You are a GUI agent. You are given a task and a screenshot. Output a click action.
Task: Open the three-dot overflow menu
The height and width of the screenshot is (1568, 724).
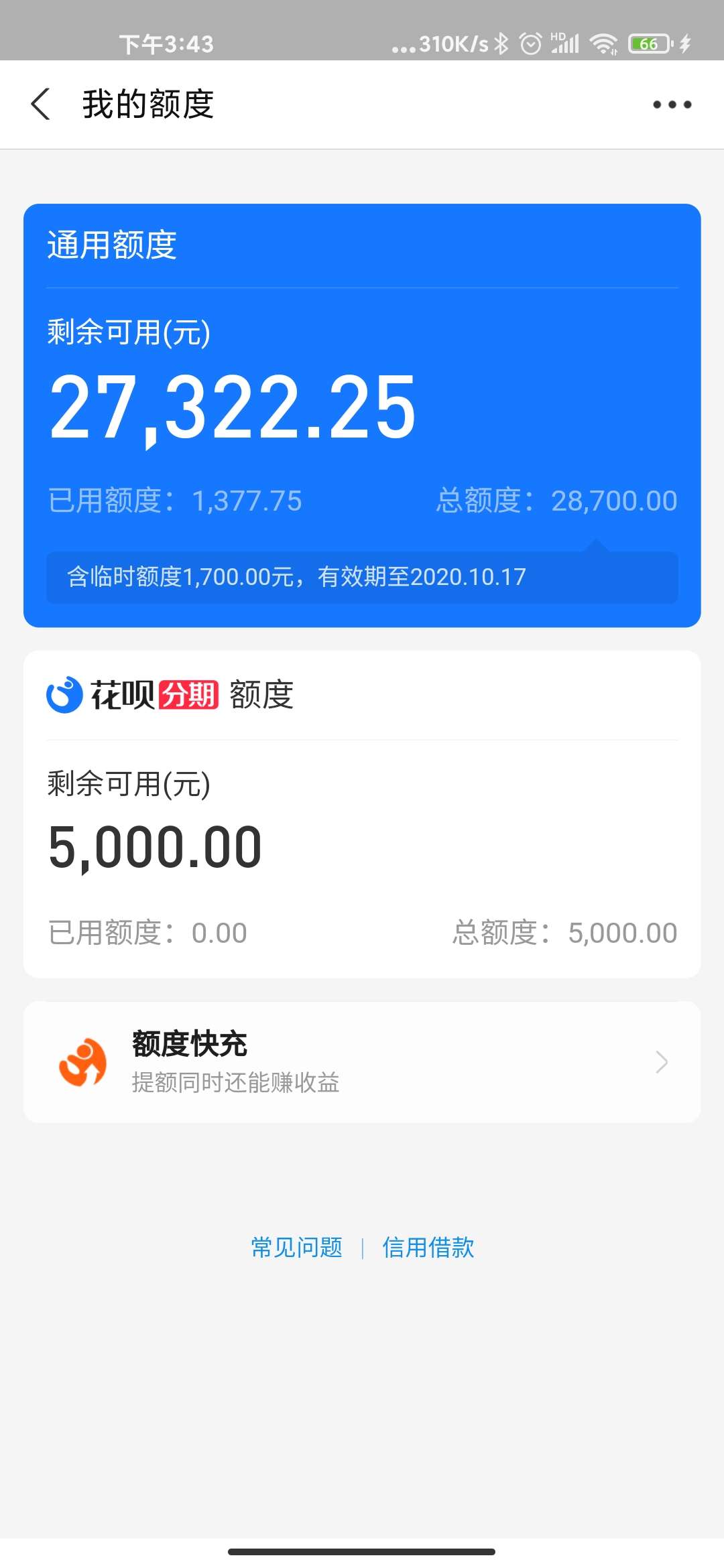672,105
